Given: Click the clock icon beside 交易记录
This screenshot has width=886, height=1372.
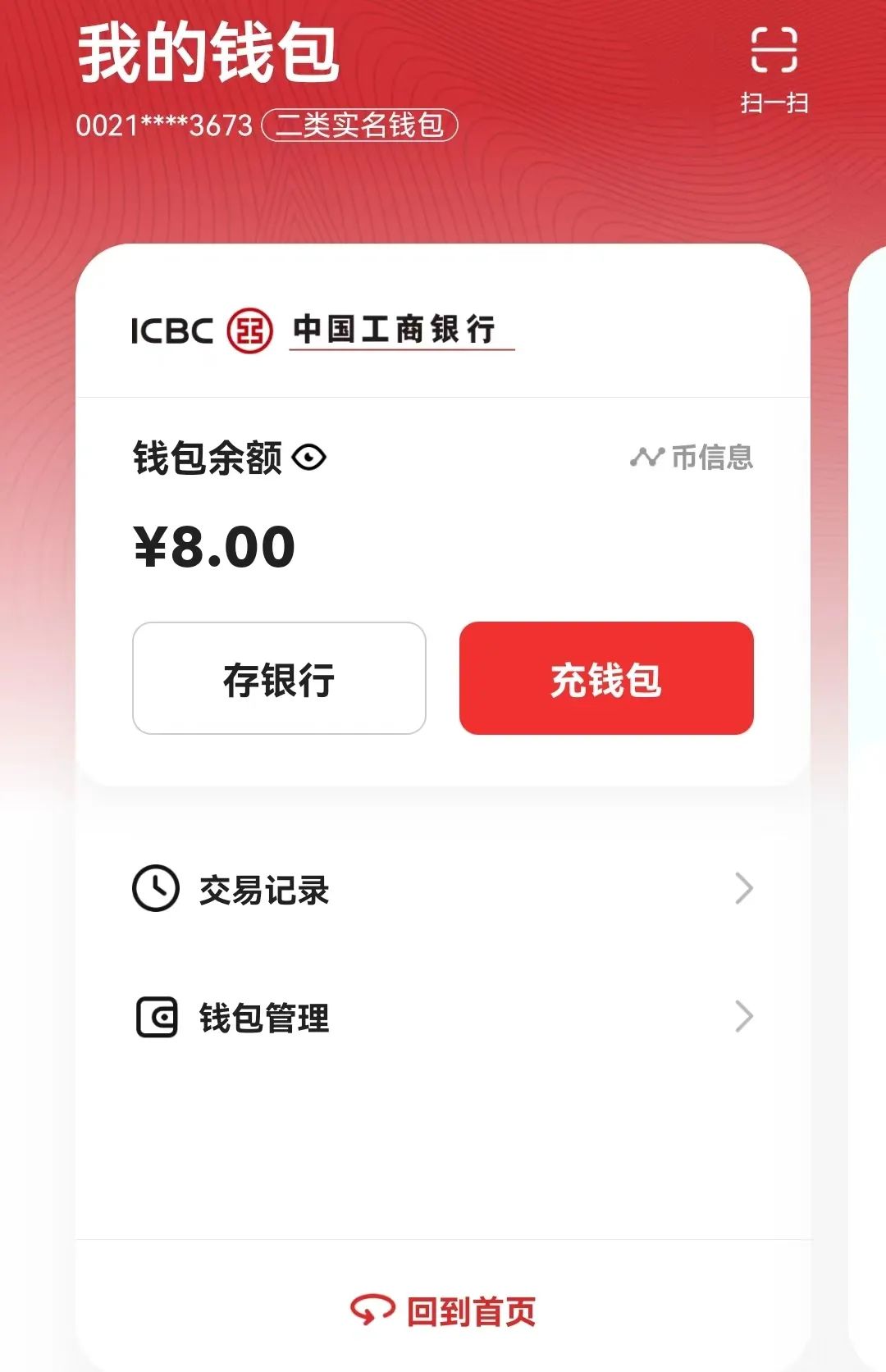Looking at the screenshot, I should pos(156,889).
